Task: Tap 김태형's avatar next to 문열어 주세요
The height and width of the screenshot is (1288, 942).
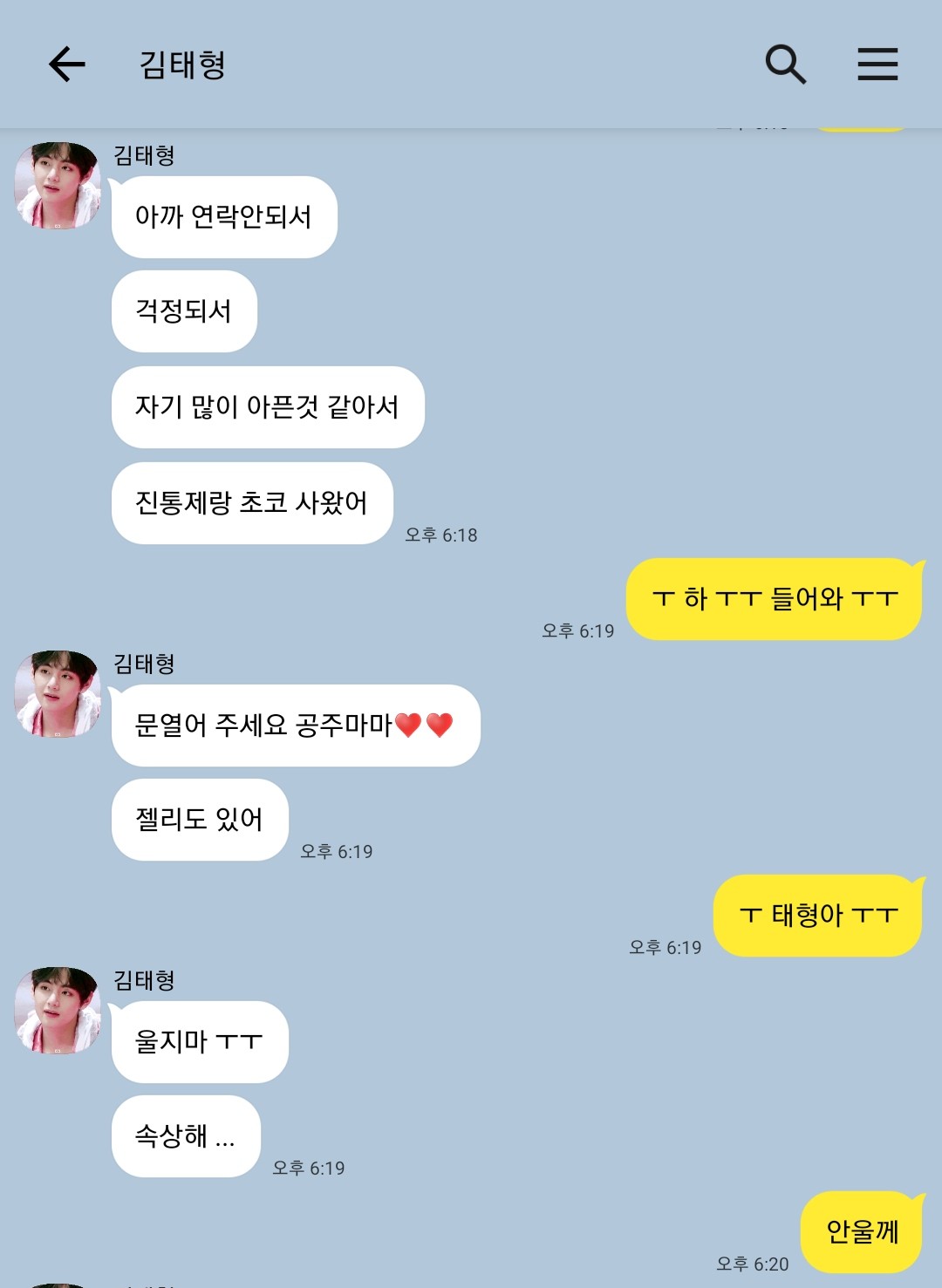Action: [x=58, y=694]
